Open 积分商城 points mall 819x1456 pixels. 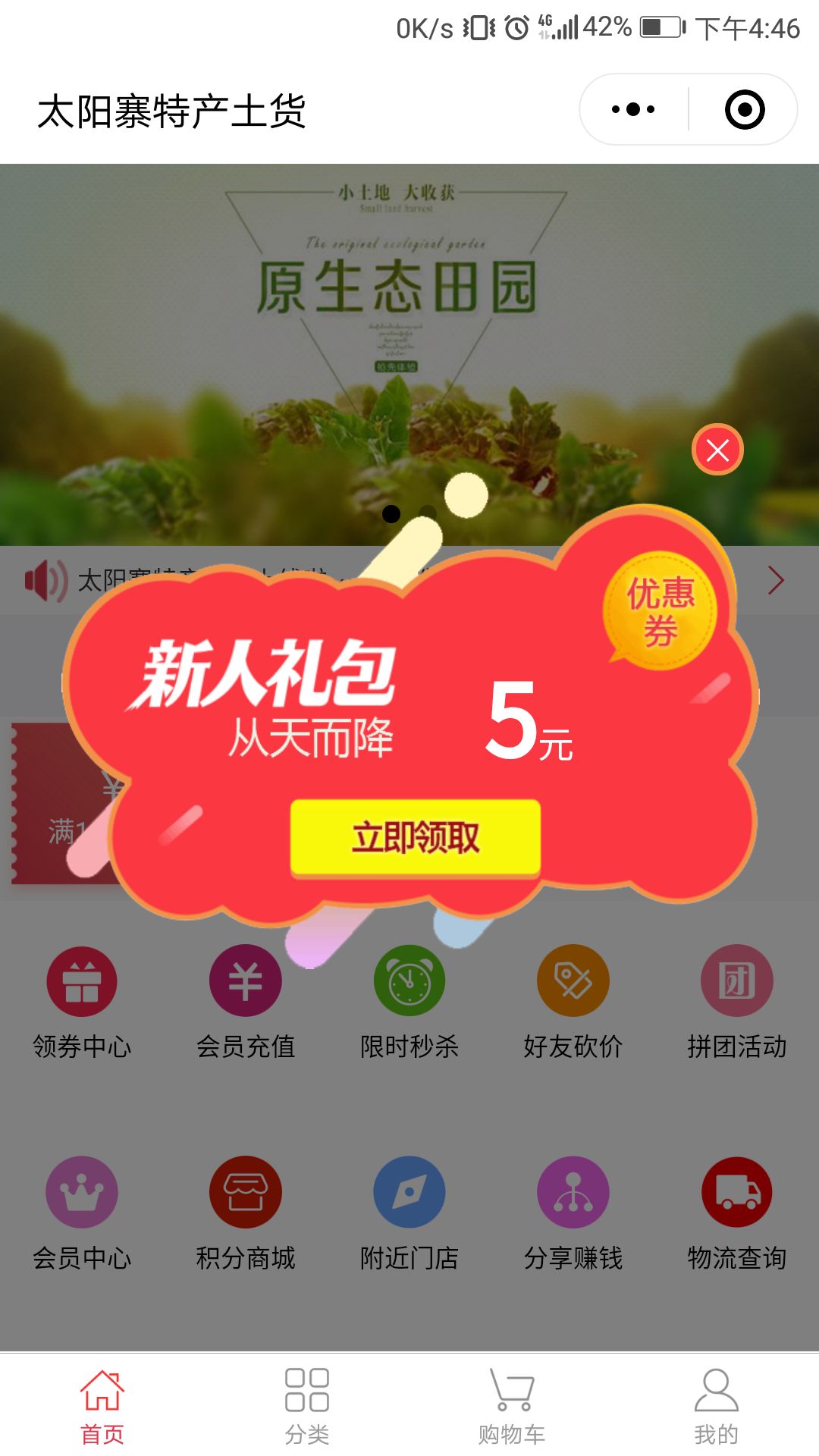click(x=246, y=1213)
